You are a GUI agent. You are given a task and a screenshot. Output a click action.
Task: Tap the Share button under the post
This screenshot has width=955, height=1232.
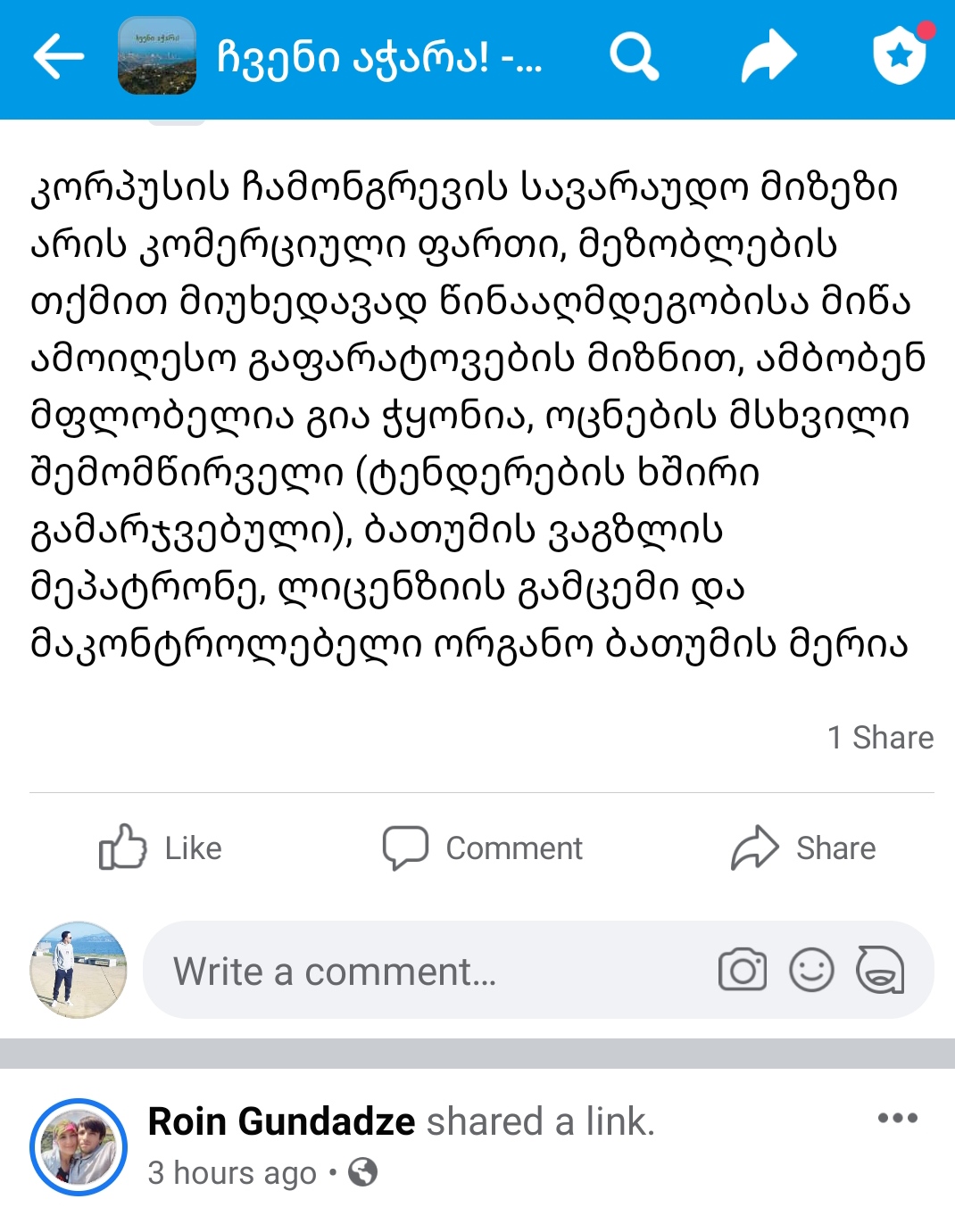803,848
